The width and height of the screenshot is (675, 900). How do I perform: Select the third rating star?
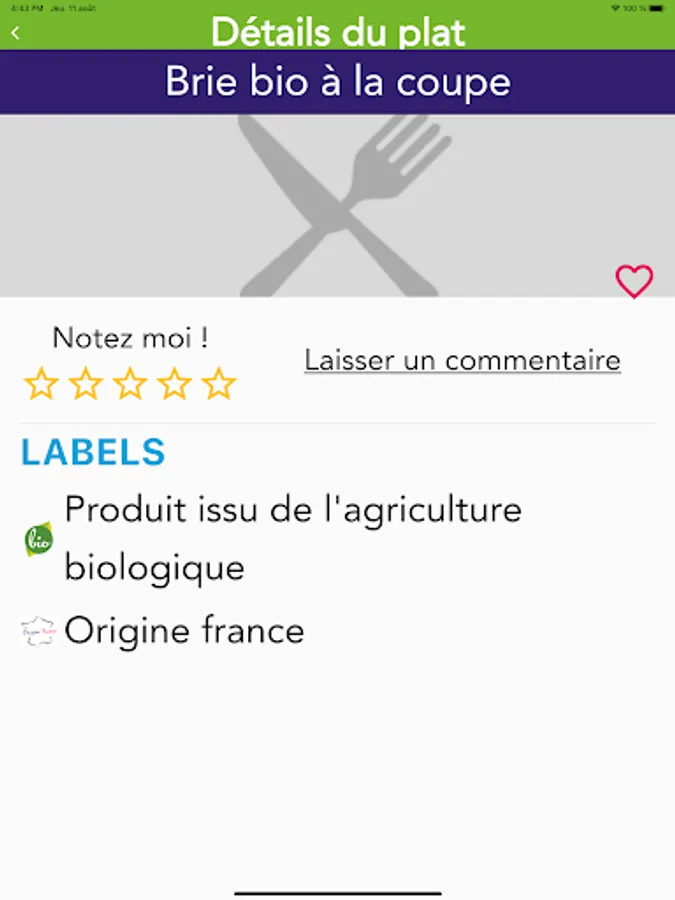point(130,383)
